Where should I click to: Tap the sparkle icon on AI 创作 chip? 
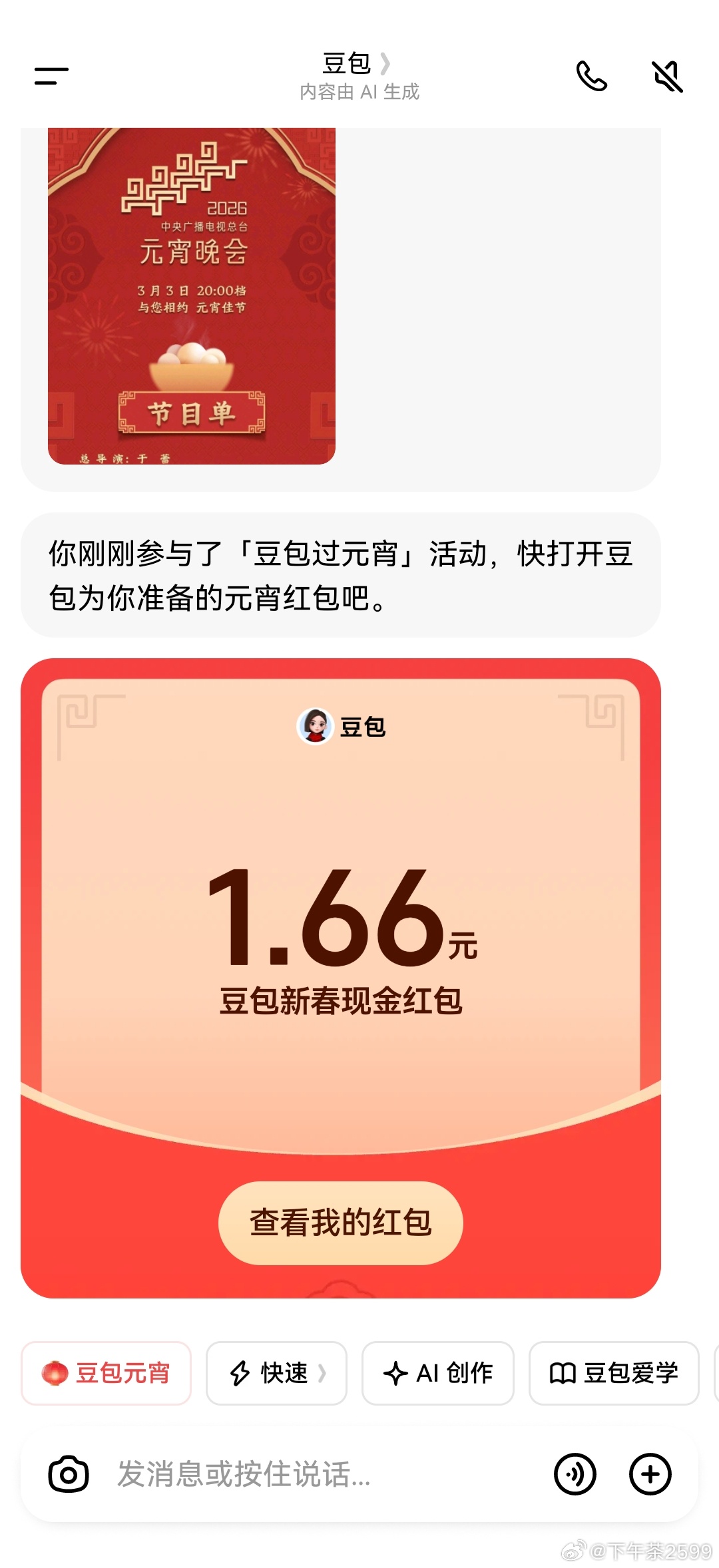396,1373
